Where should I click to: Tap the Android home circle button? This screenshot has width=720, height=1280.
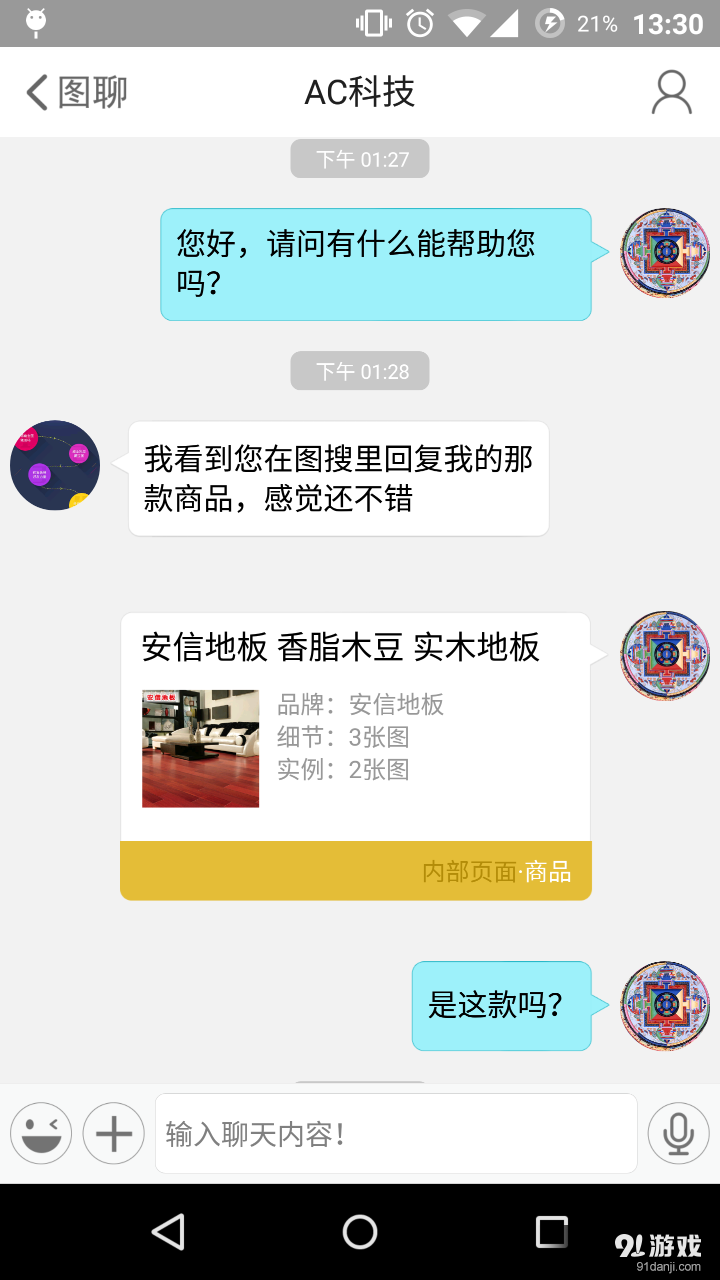360,1232
